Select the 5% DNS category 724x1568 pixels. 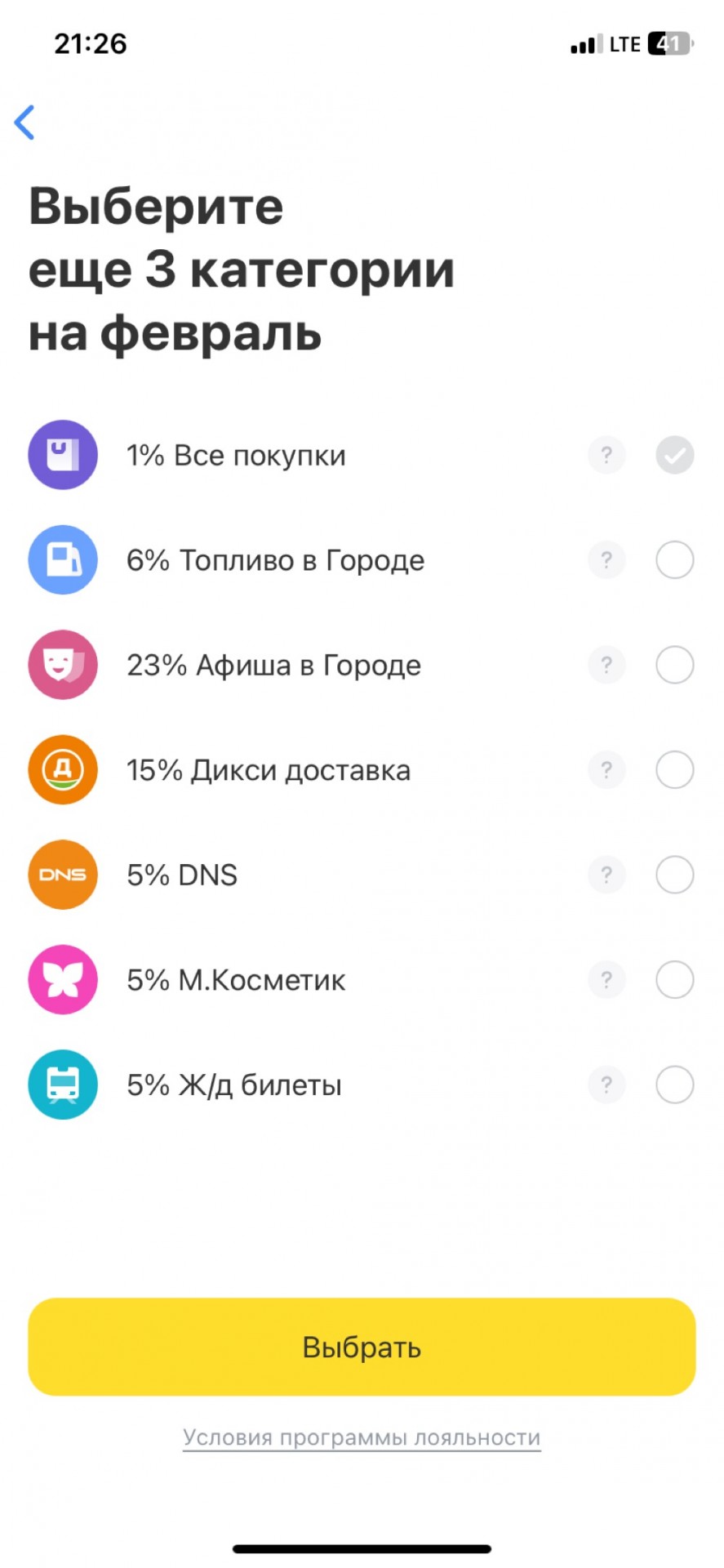[674, 875]
